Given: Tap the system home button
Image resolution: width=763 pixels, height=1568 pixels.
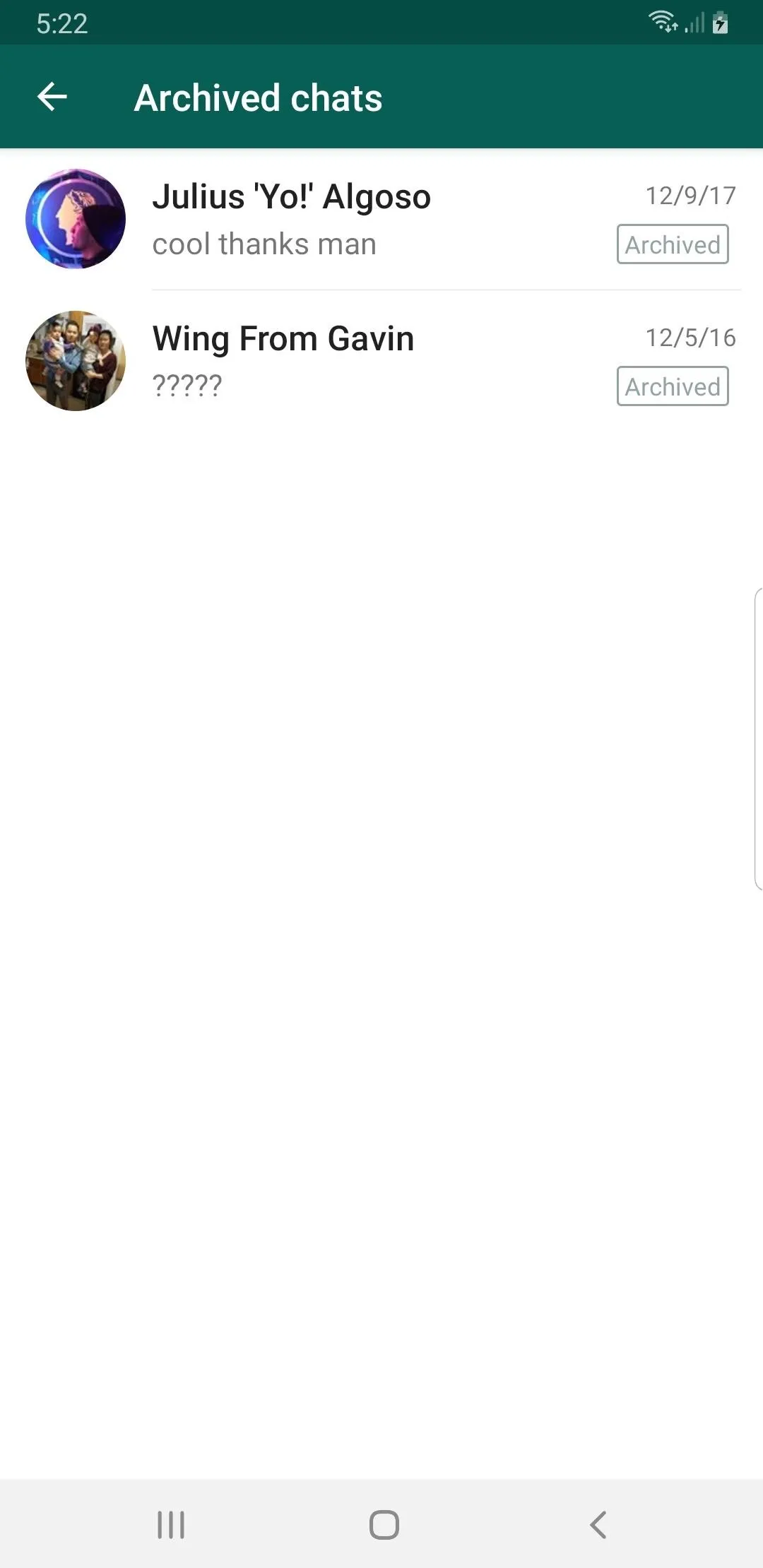Looking at the screenshot, I should [384, 1524].
